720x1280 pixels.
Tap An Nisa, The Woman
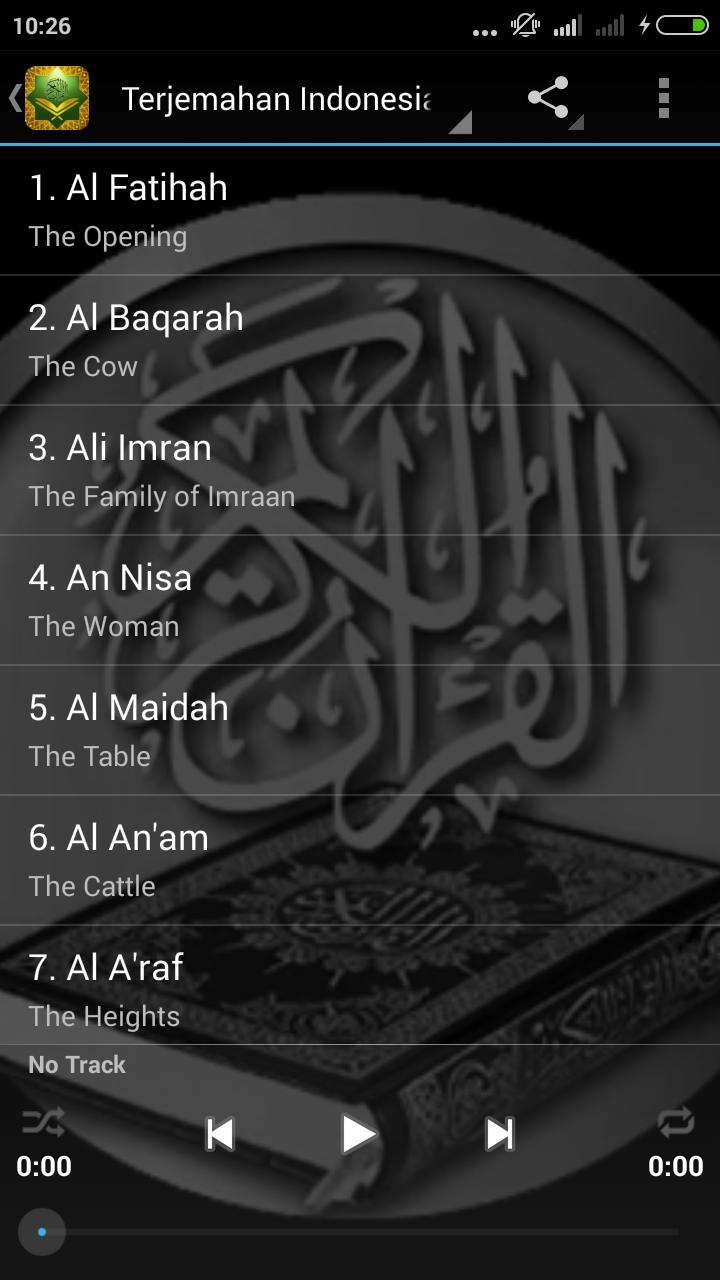(360, 597)
